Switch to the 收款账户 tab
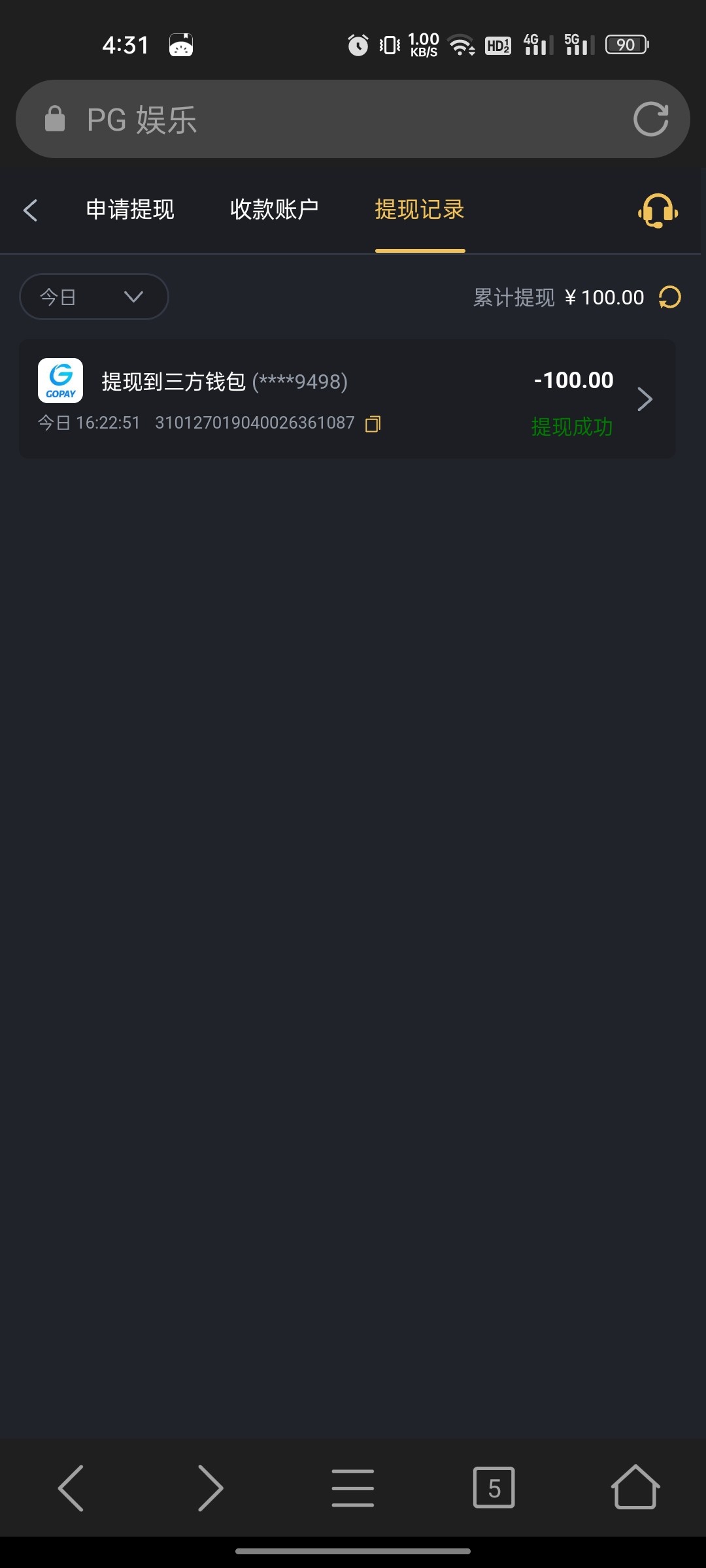 click(275, 210)
